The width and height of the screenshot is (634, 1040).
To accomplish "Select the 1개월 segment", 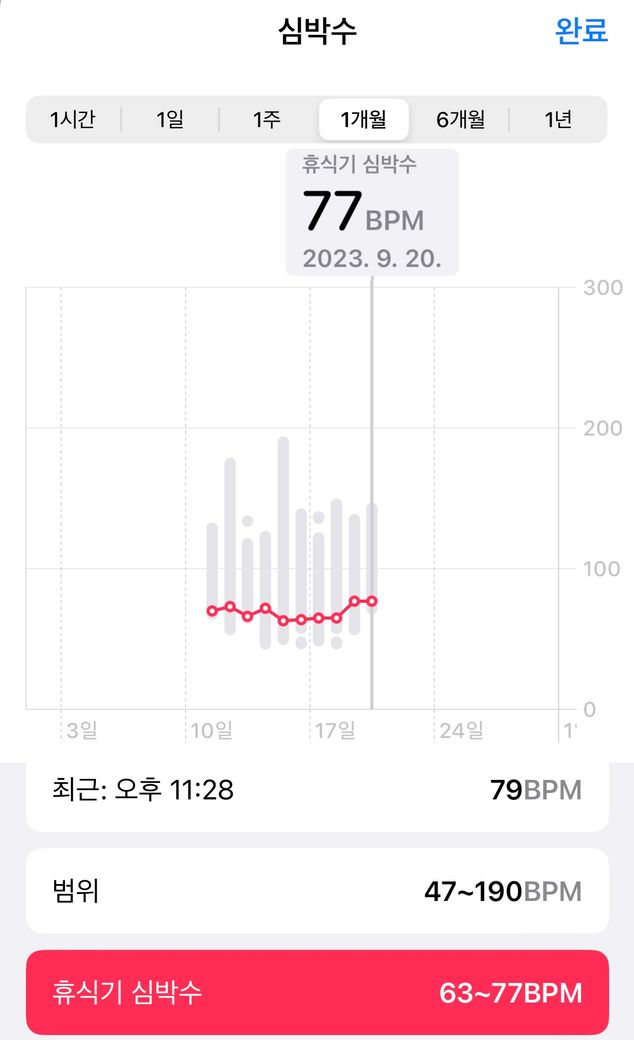I will [x=363, y=120].
